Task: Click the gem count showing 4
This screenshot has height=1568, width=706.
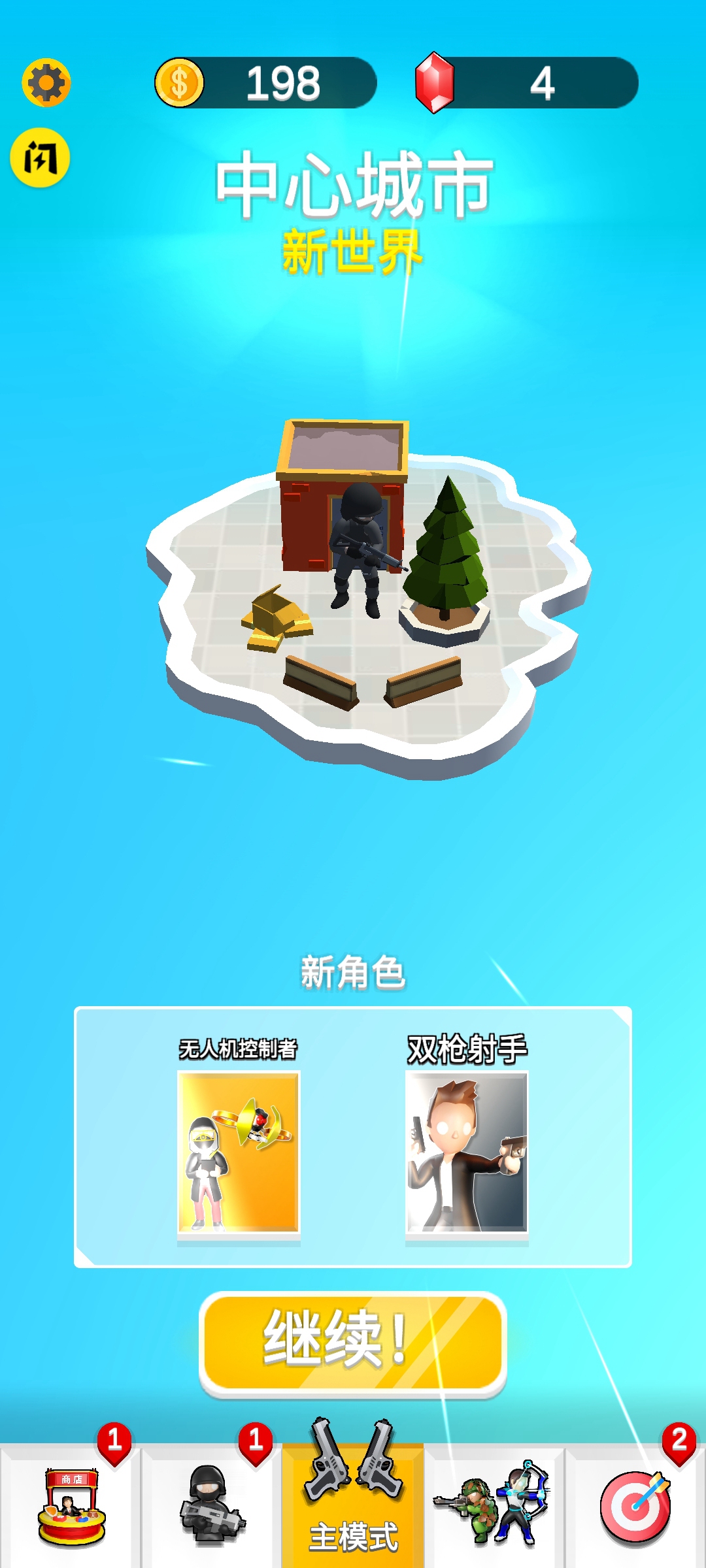Action: (x=543, y=83)
